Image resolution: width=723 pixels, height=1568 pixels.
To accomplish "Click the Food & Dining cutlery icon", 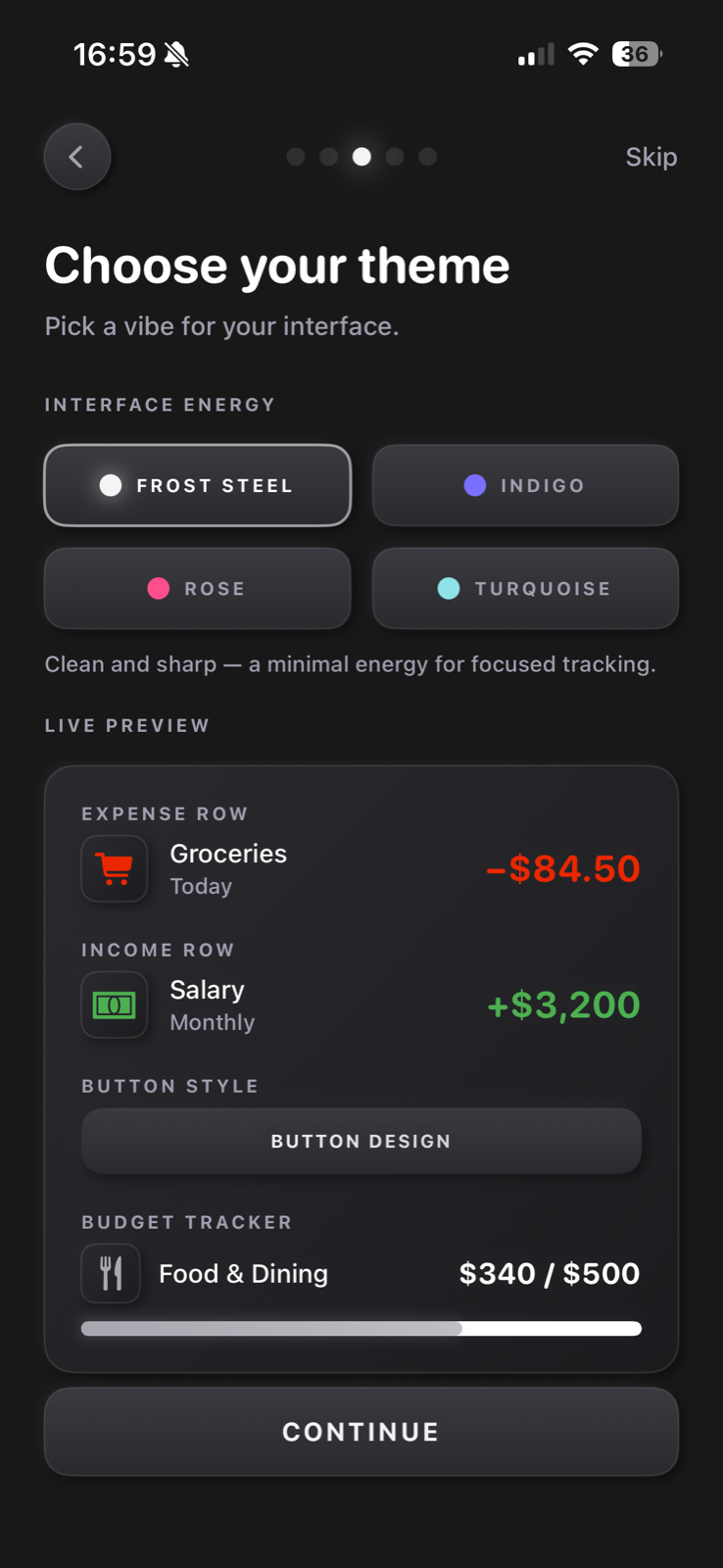I will tap(110, 1272).
